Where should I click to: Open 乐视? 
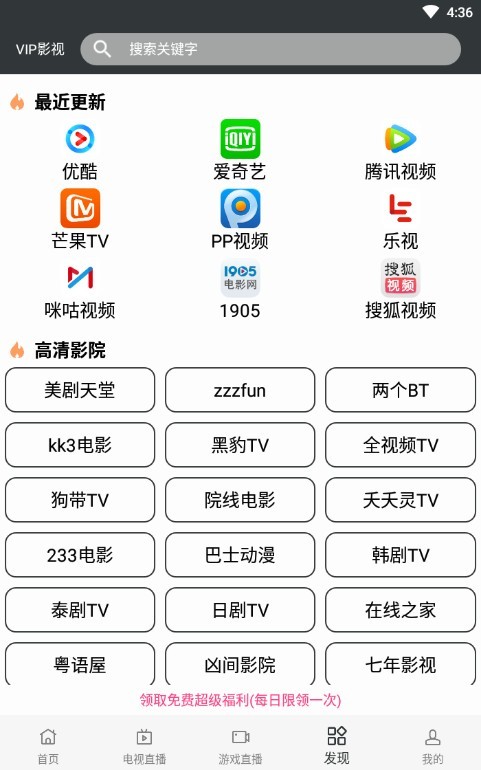click(400, 220)
